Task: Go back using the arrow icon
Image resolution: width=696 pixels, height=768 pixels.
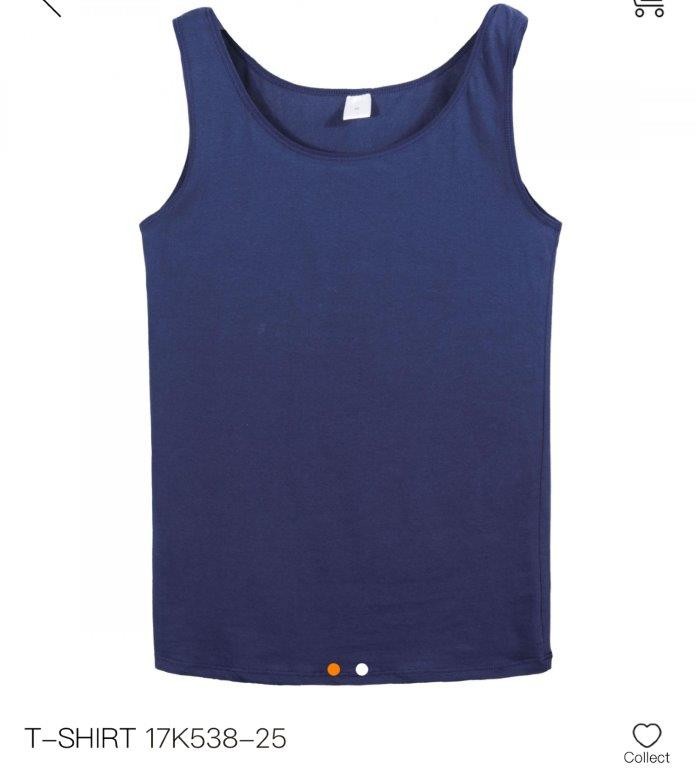Action: 48,6
